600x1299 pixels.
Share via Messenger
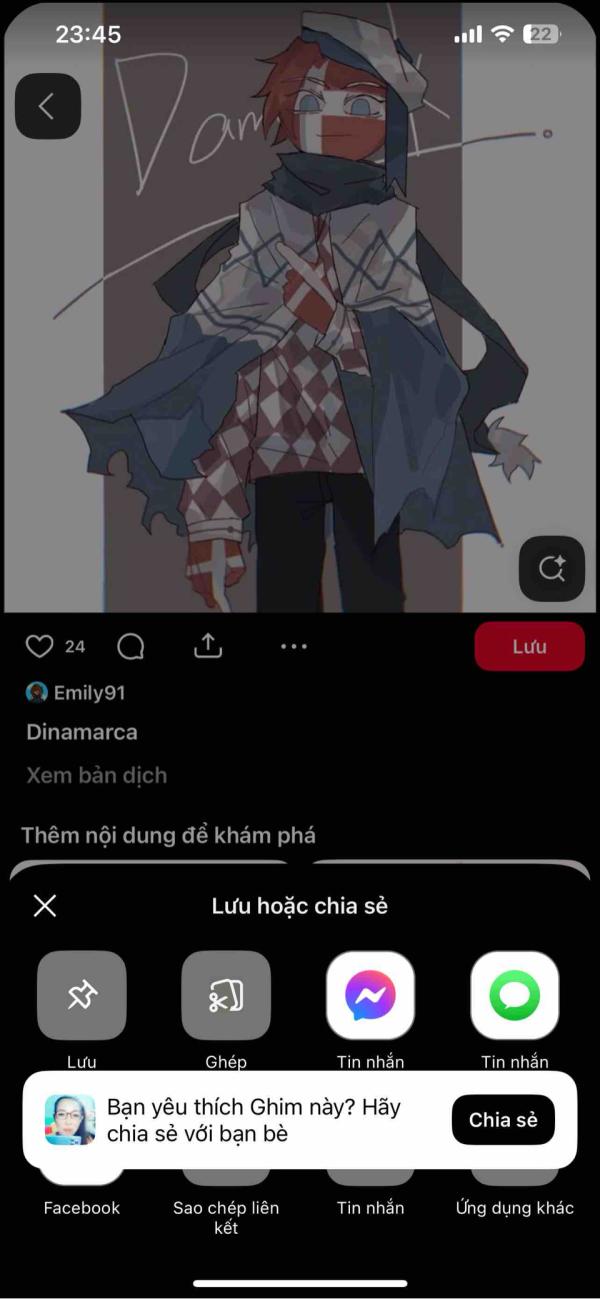click(x=370, y=995)
